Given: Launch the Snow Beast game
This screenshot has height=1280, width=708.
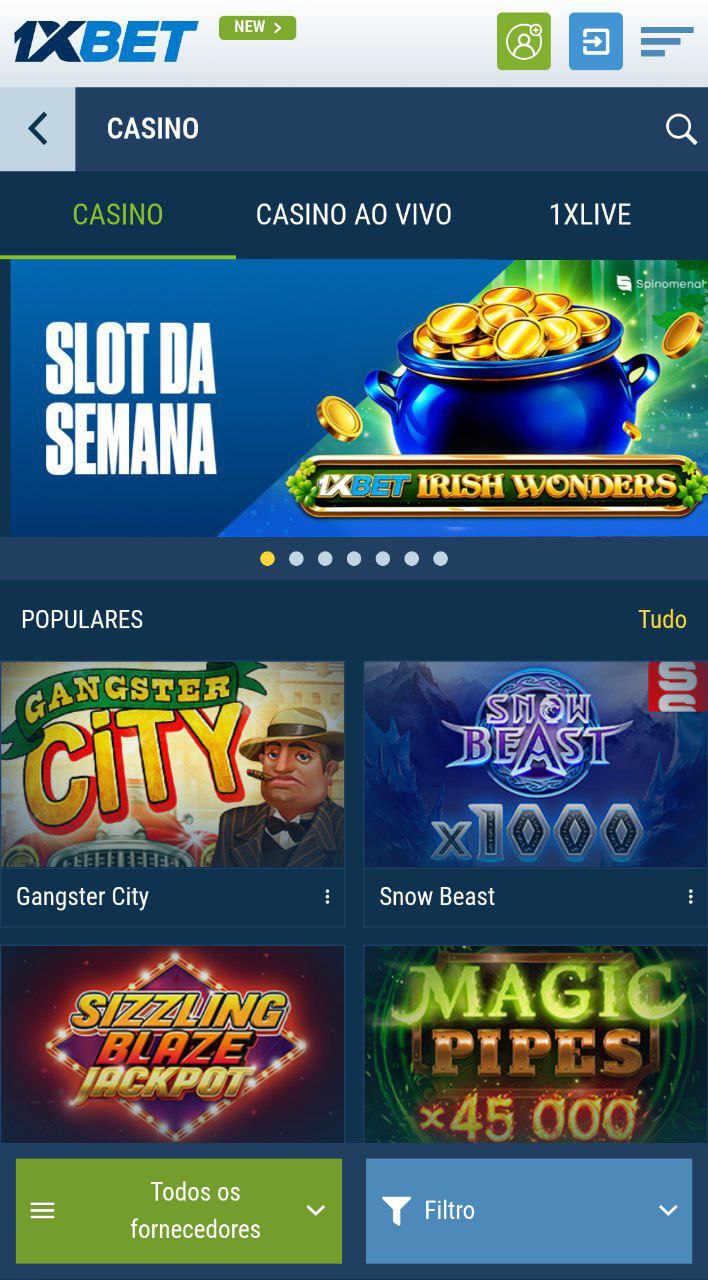Looking at the screenshot, I should (535, 765).
